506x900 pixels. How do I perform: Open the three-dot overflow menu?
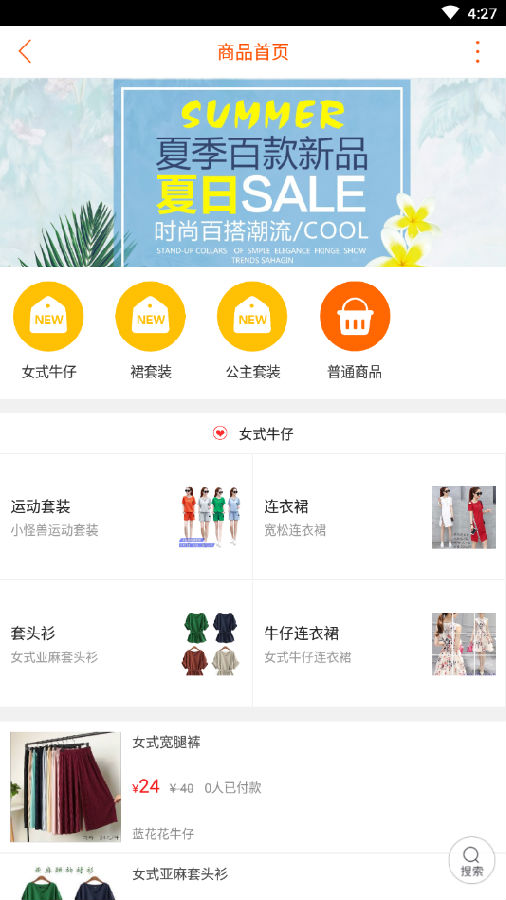477,52
